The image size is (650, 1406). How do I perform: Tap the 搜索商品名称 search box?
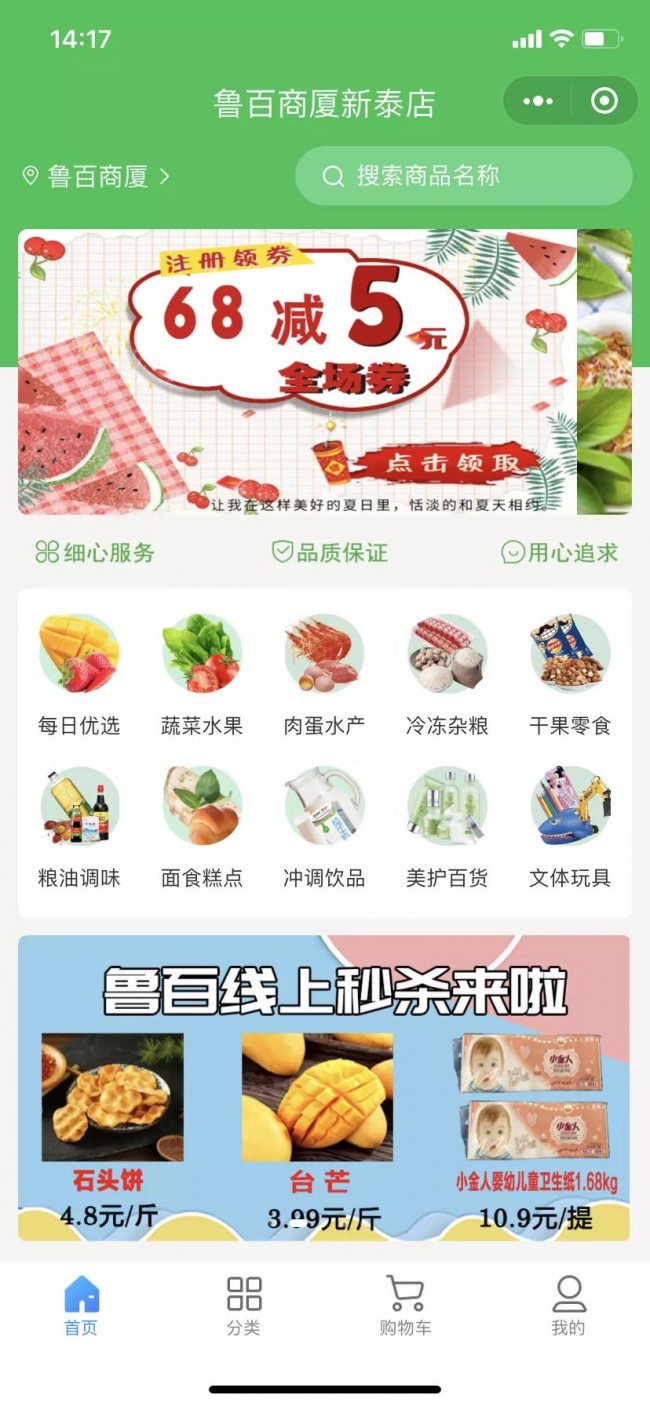click(463, 176)
